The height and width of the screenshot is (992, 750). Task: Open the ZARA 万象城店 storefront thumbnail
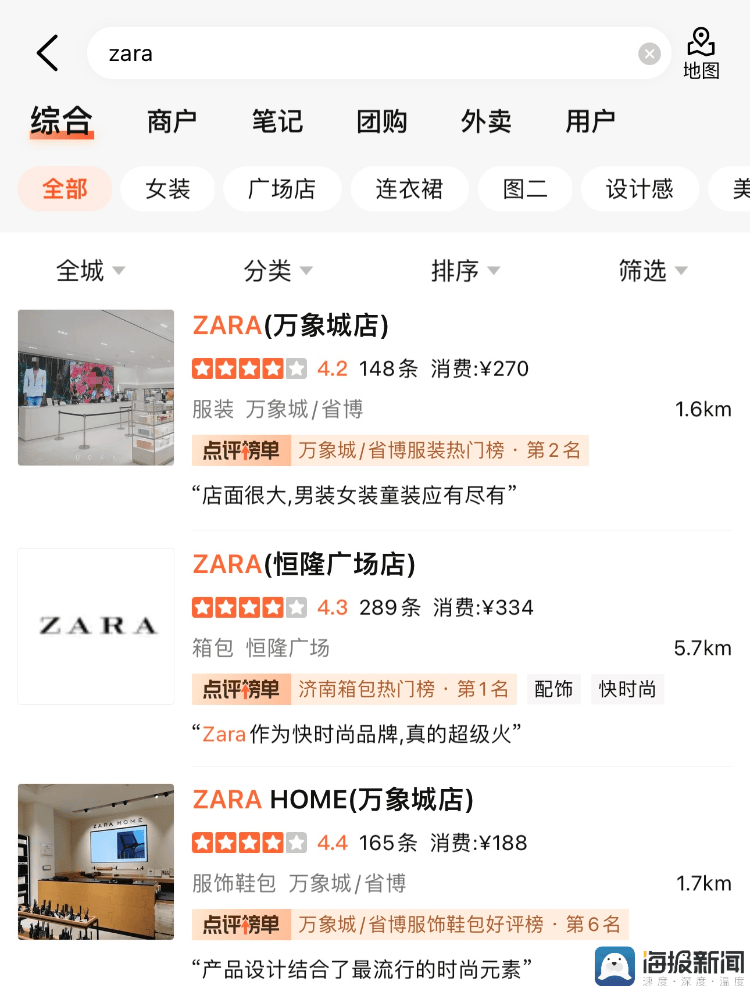coord(95,387)
